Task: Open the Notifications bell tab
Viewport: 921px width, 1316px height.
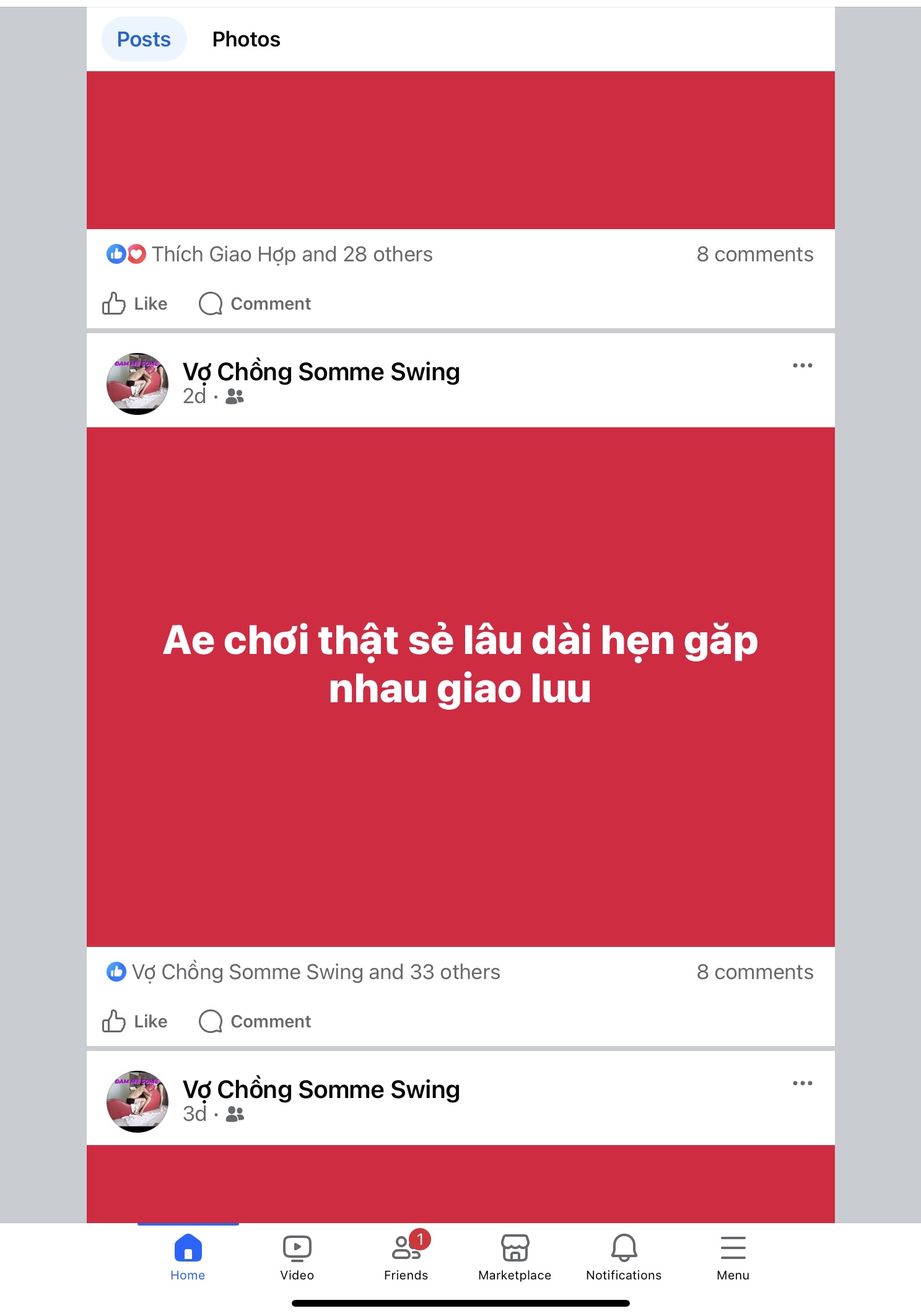Action: click(624, 1257)
